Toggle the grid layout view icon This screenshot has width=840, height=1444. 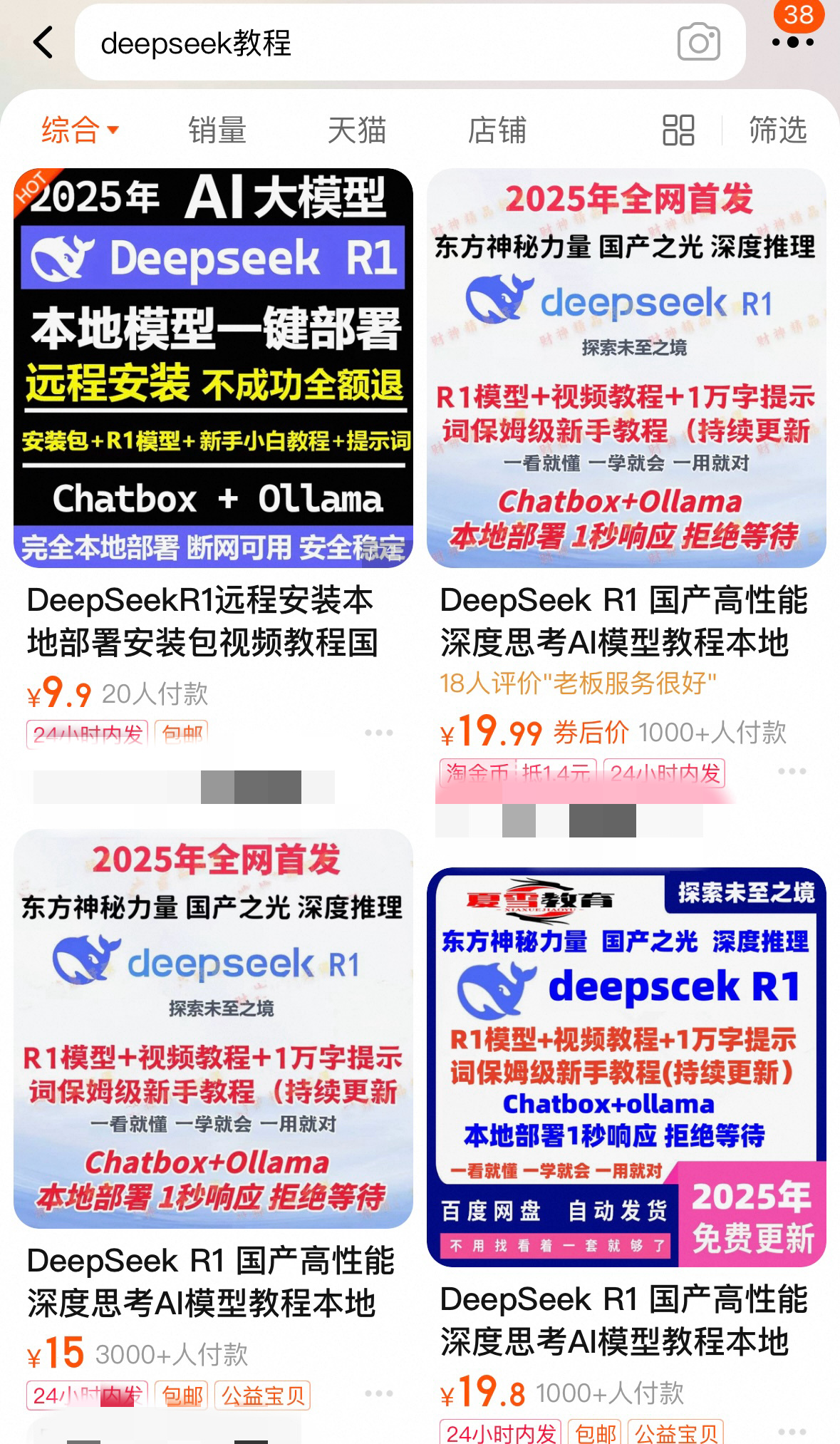pos(678,130)
